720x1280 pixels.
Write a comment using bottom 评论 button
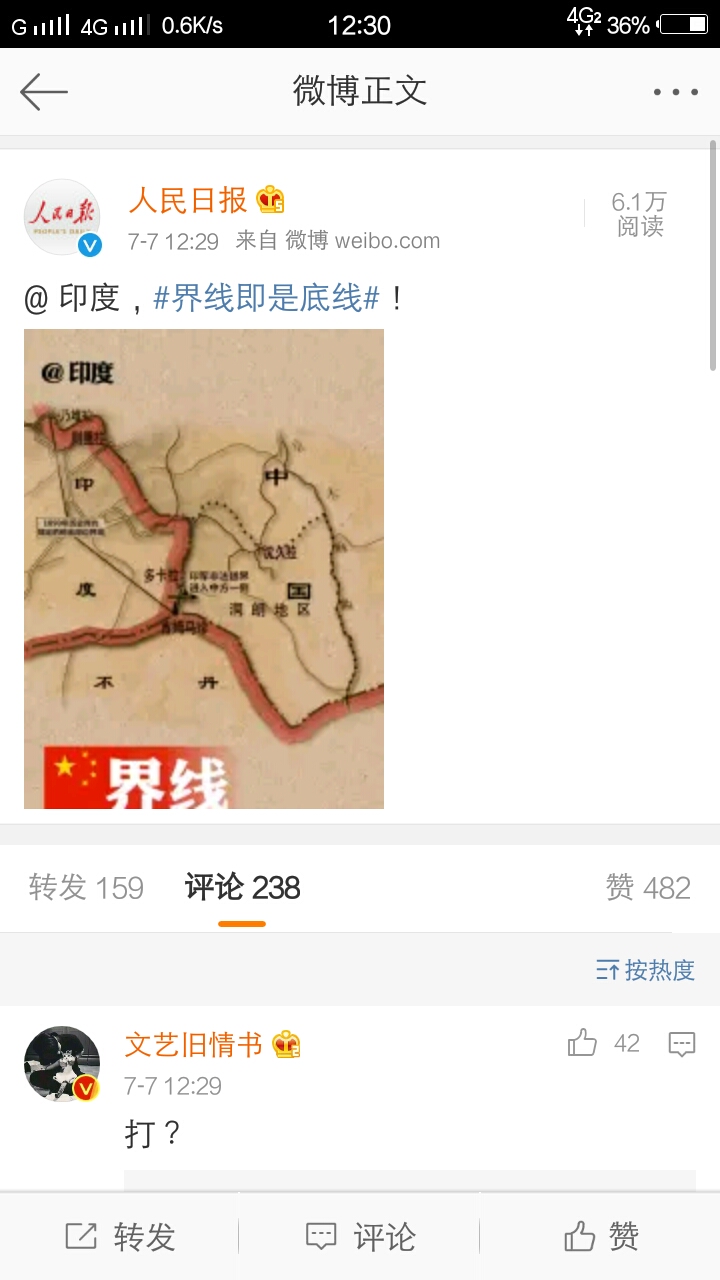360,1237
